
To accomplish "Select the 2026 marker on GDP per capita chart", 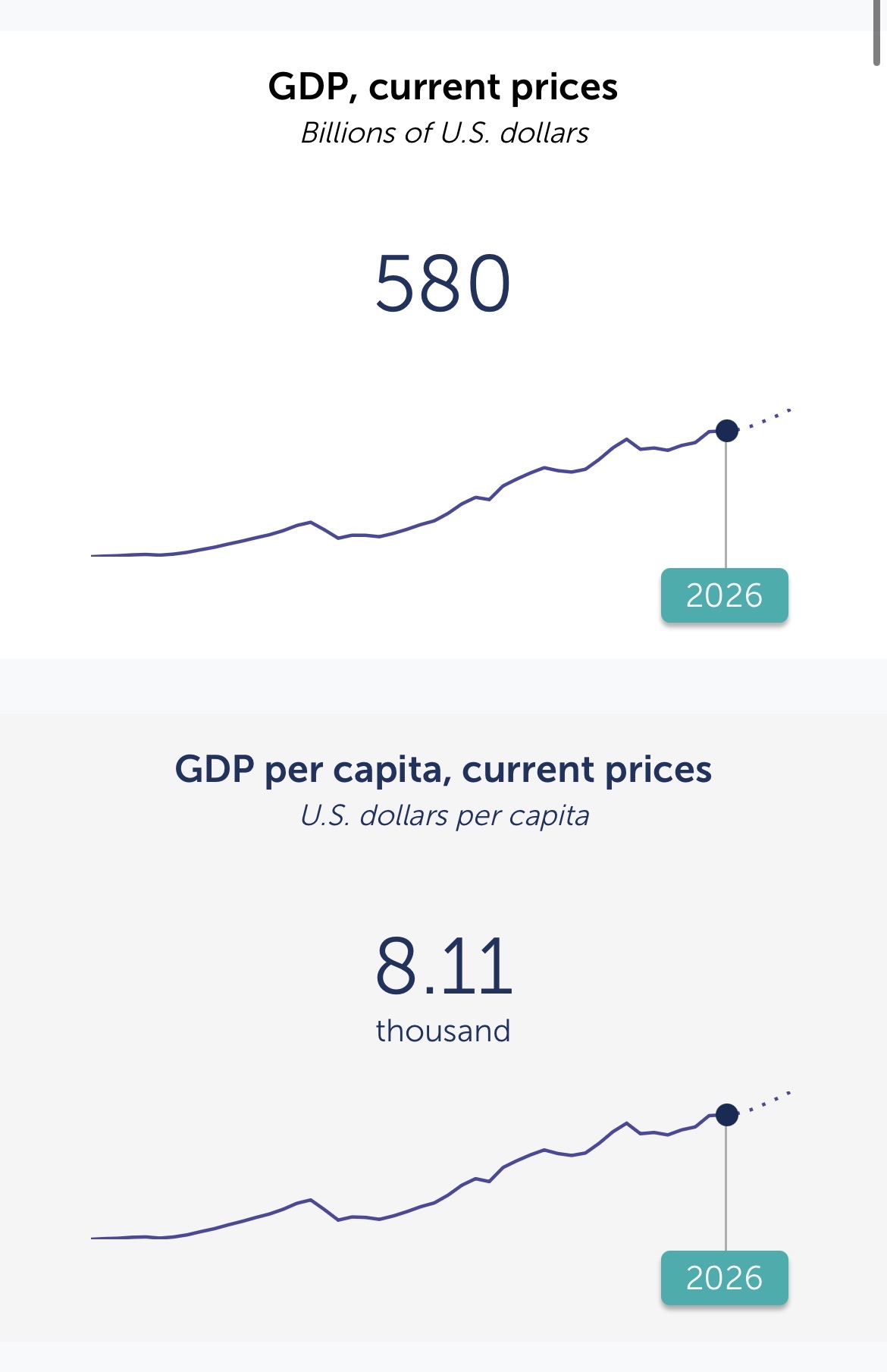I will tap(725, 1278).
